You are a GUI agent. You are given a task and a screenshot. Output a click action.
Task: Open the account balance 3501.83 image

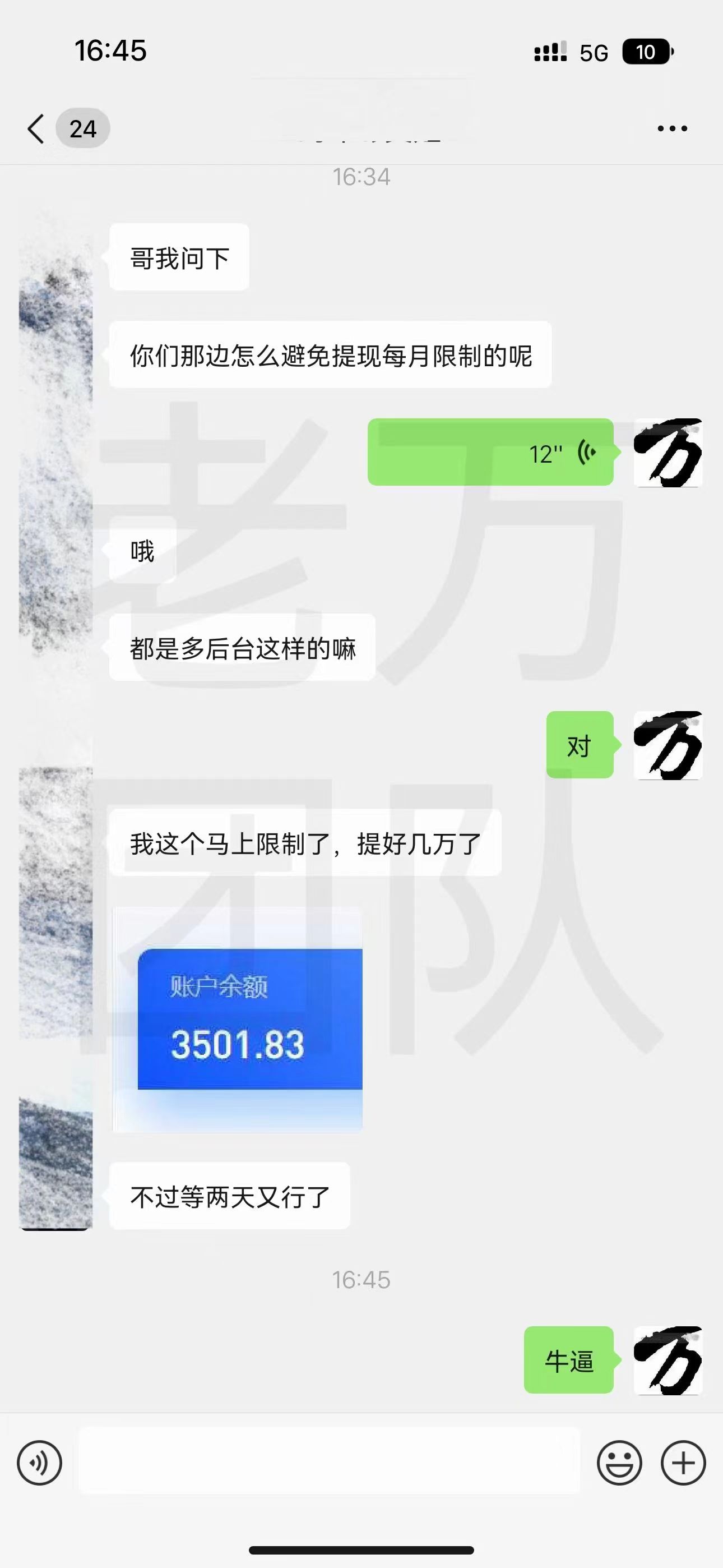tap(237, 1019)
